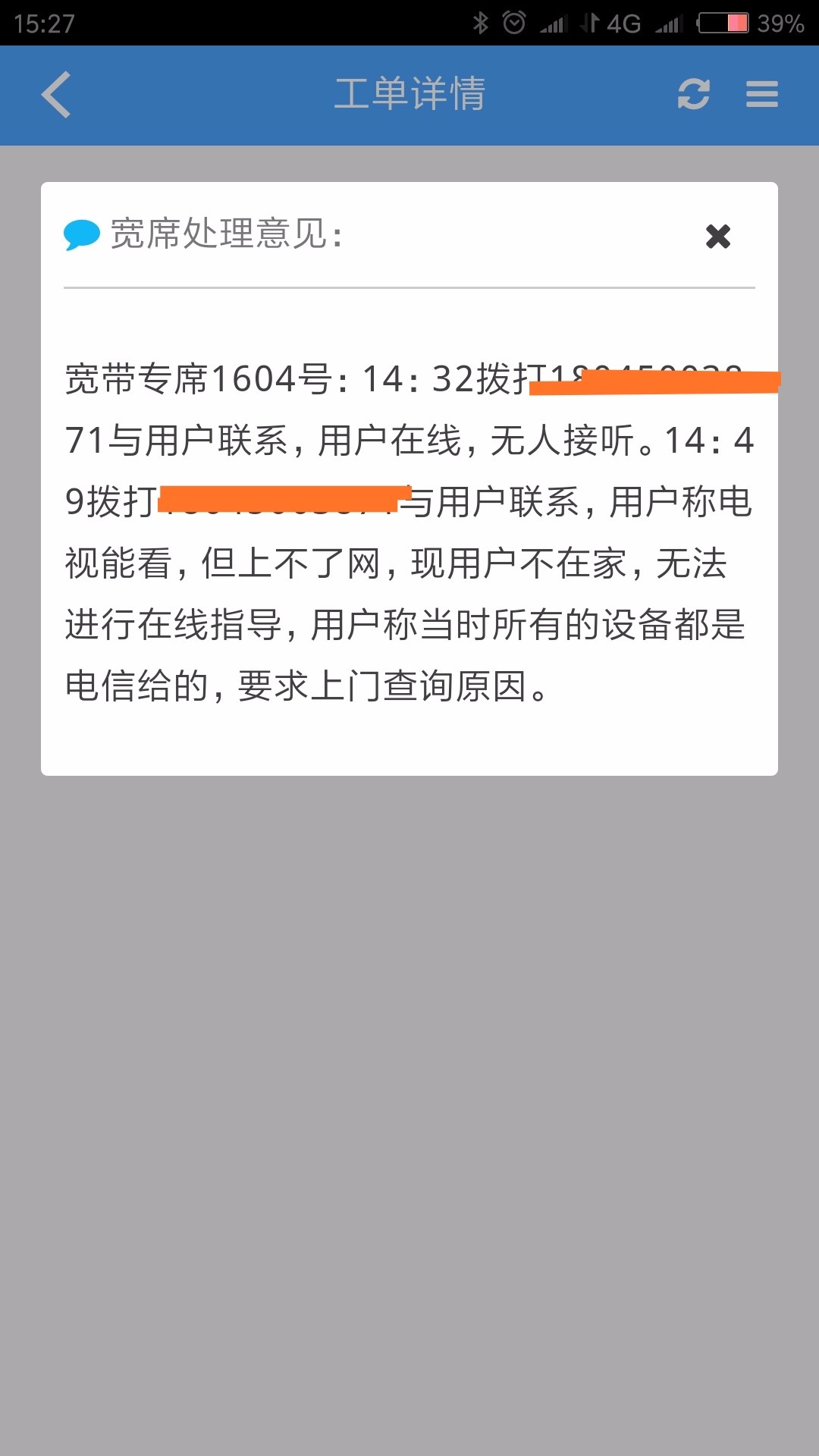Refresh the work order details

pos(693,95)
